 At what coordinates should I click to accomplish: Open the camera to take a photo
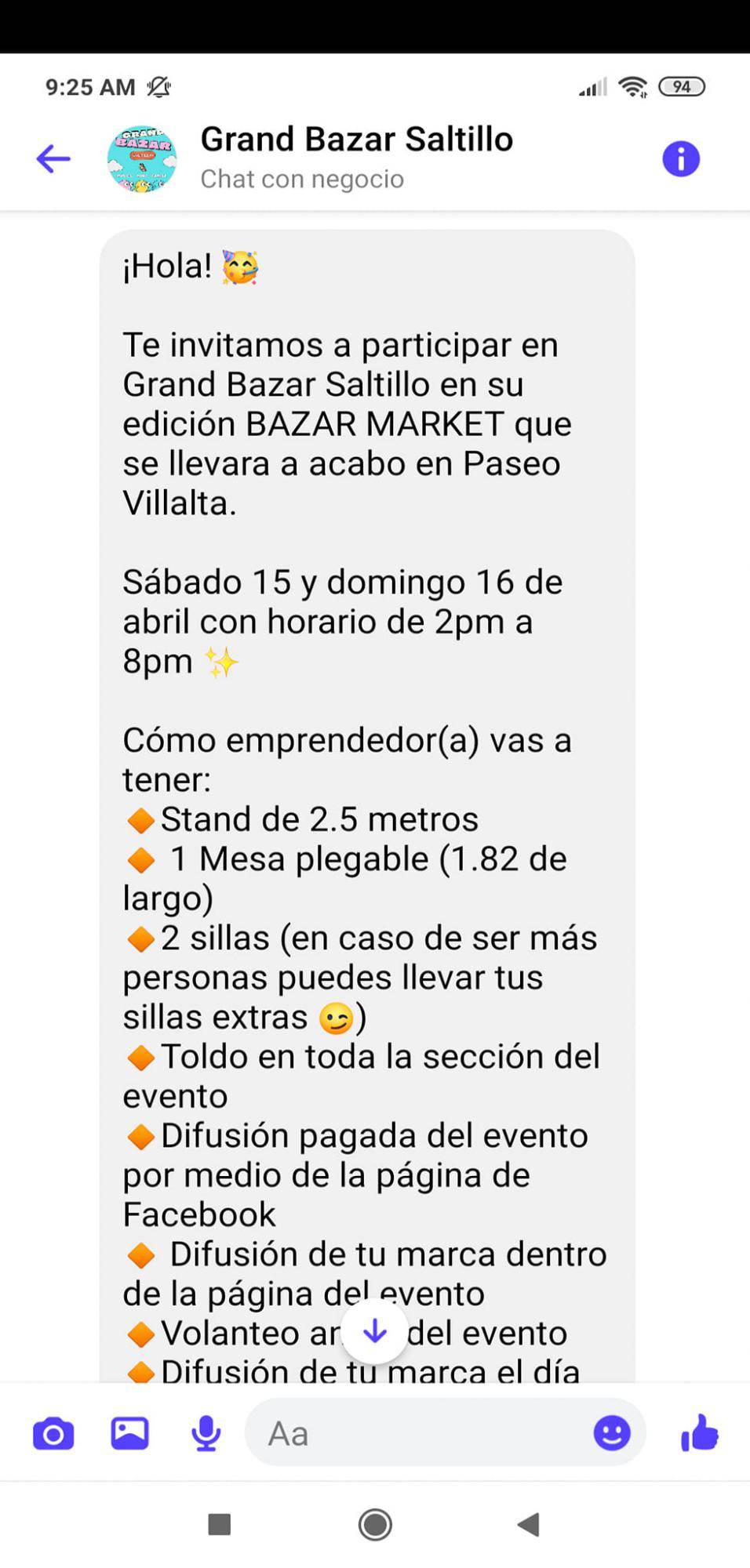52,1433
